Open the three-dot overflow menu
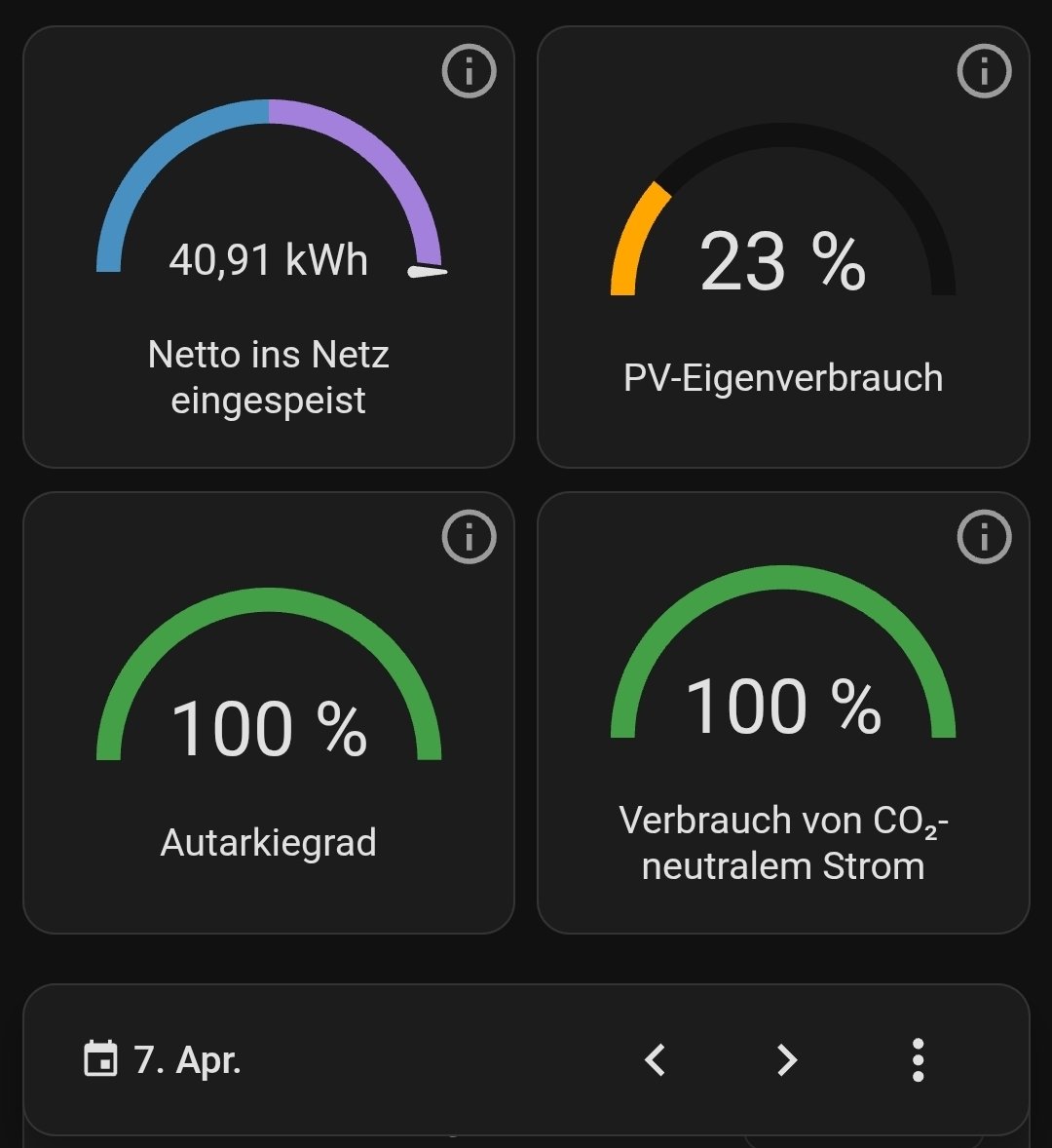 [x=919, y=1059]
